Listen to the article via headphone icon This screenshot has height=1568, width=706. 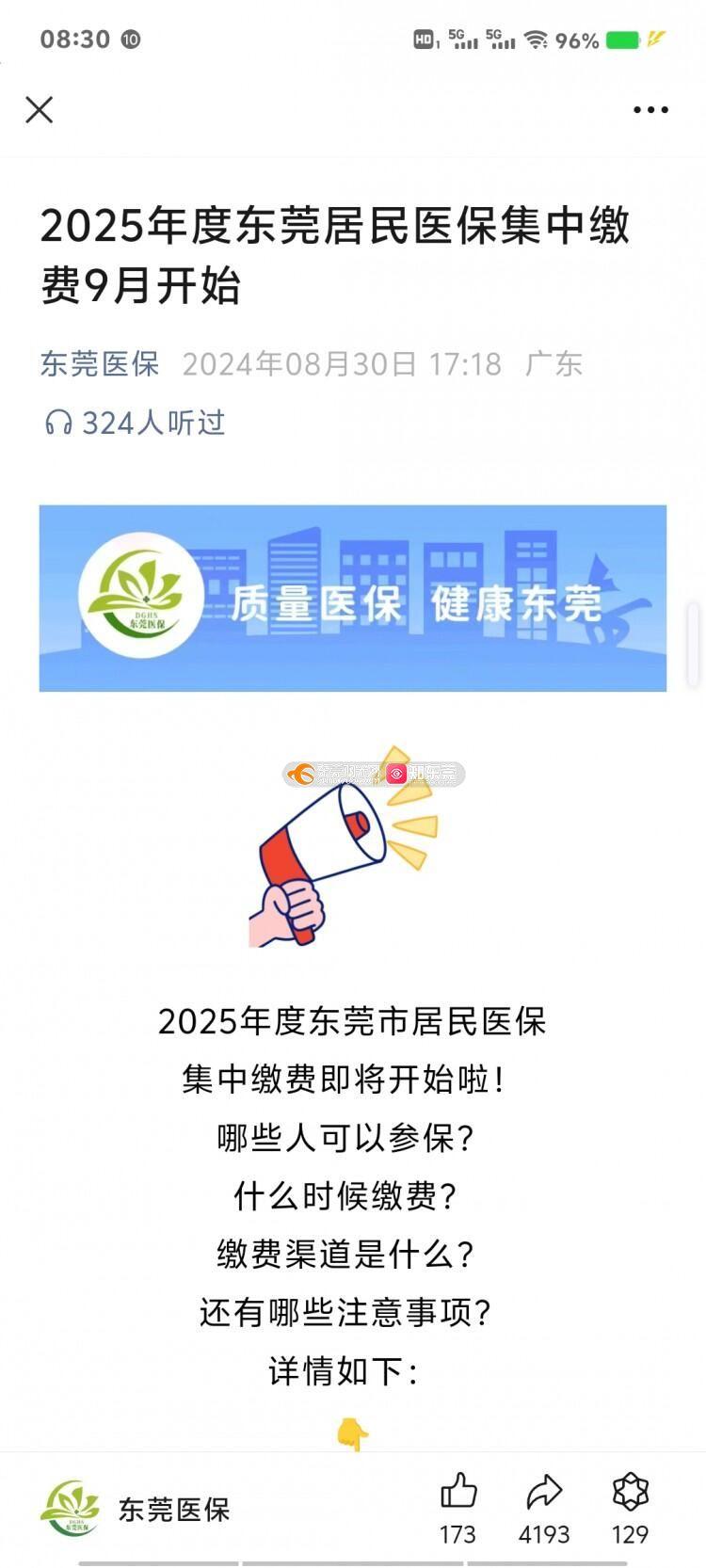[x=58, y=423]
